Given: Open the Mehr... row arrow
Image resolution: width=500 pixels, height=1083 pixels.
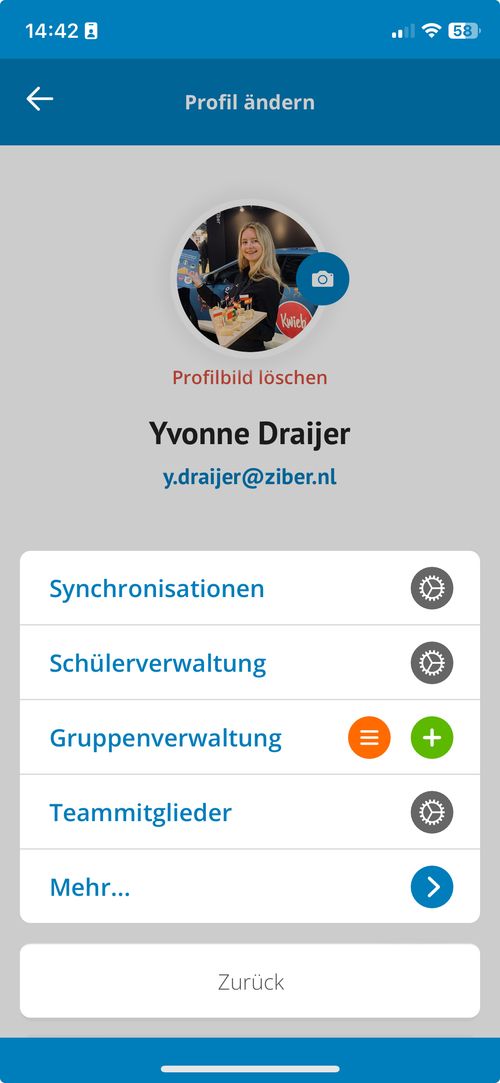Looking at the screenshot, I should coord(432,887).
